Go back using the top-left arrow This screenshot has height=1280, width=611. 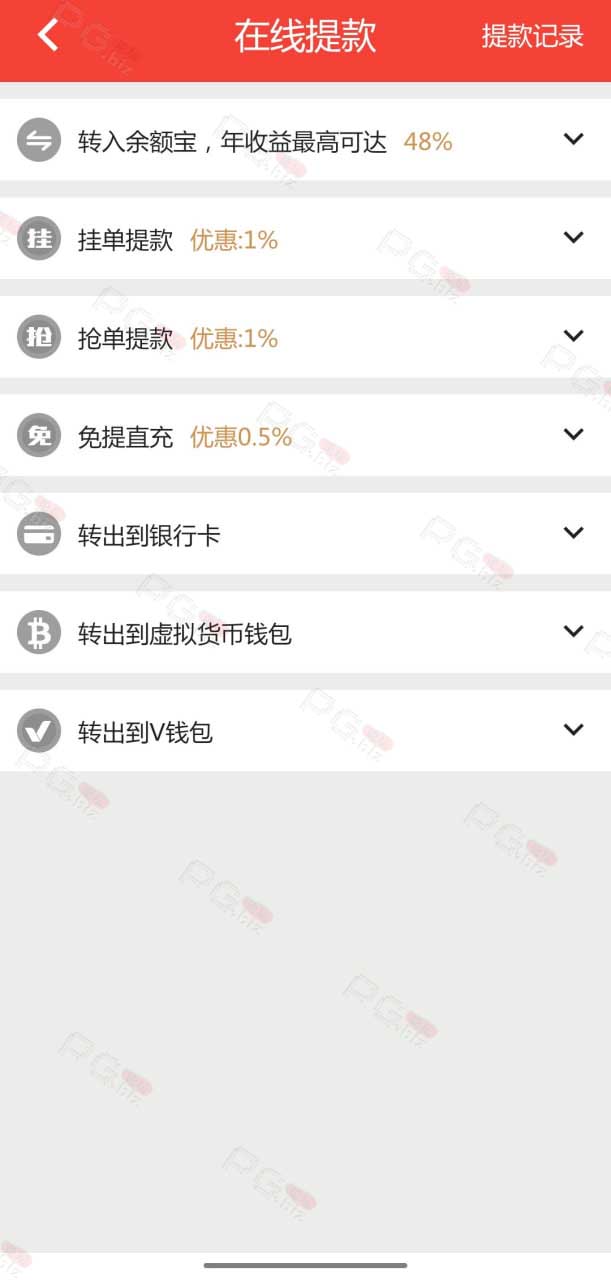pos(48,36)
